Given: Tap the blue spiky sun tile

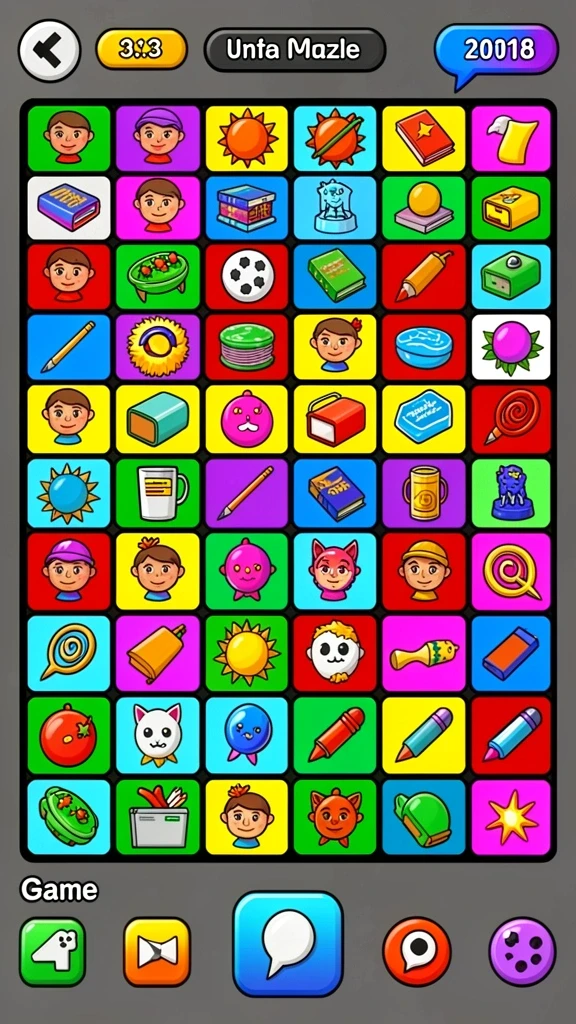Looking at the screenshot, I should pos(69,493).
